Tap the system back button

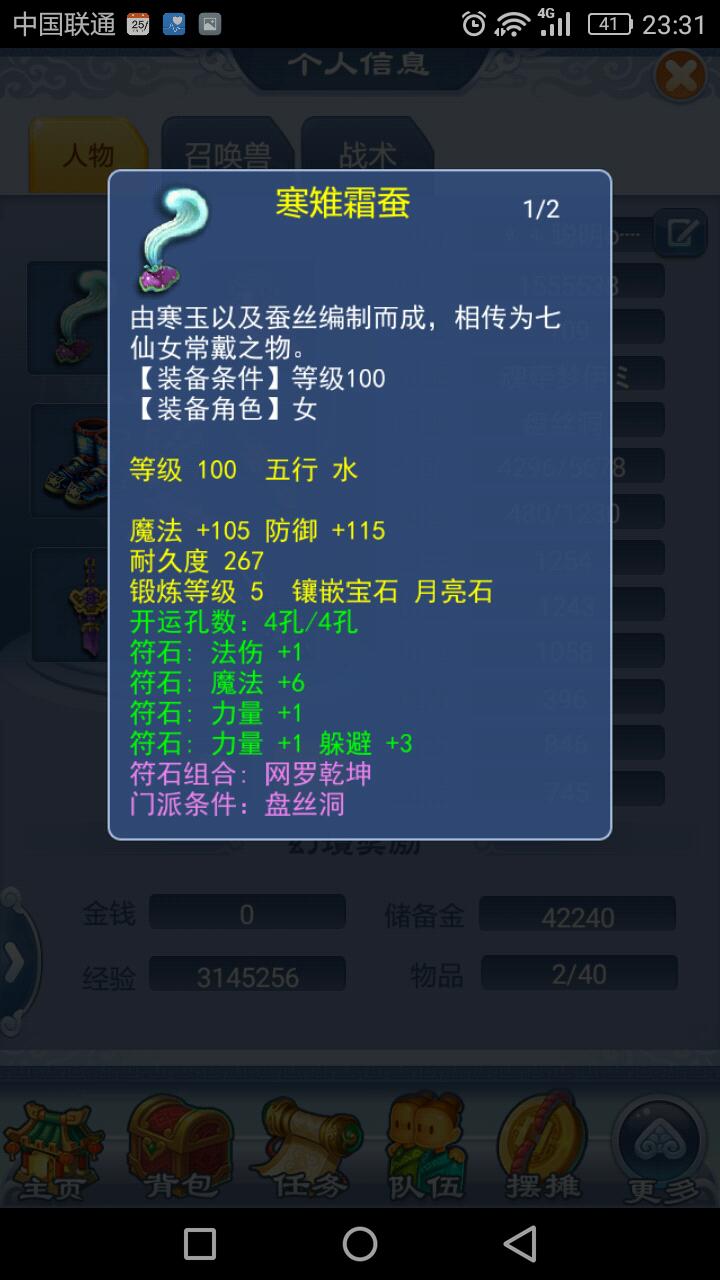click(520, 1244)
